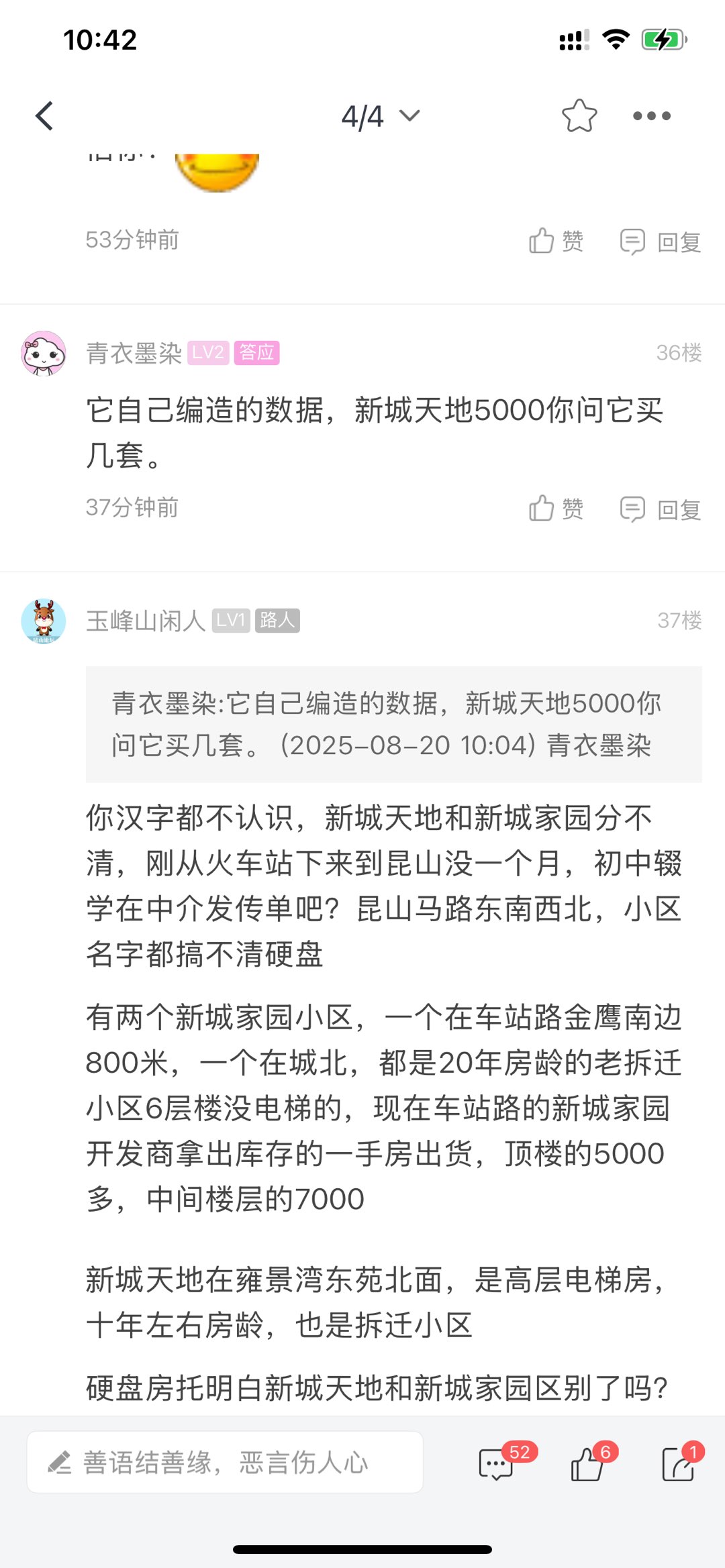Like the comment posted 53分钟前
This screenshot has height=1568, width=725.
pos(556,241)
